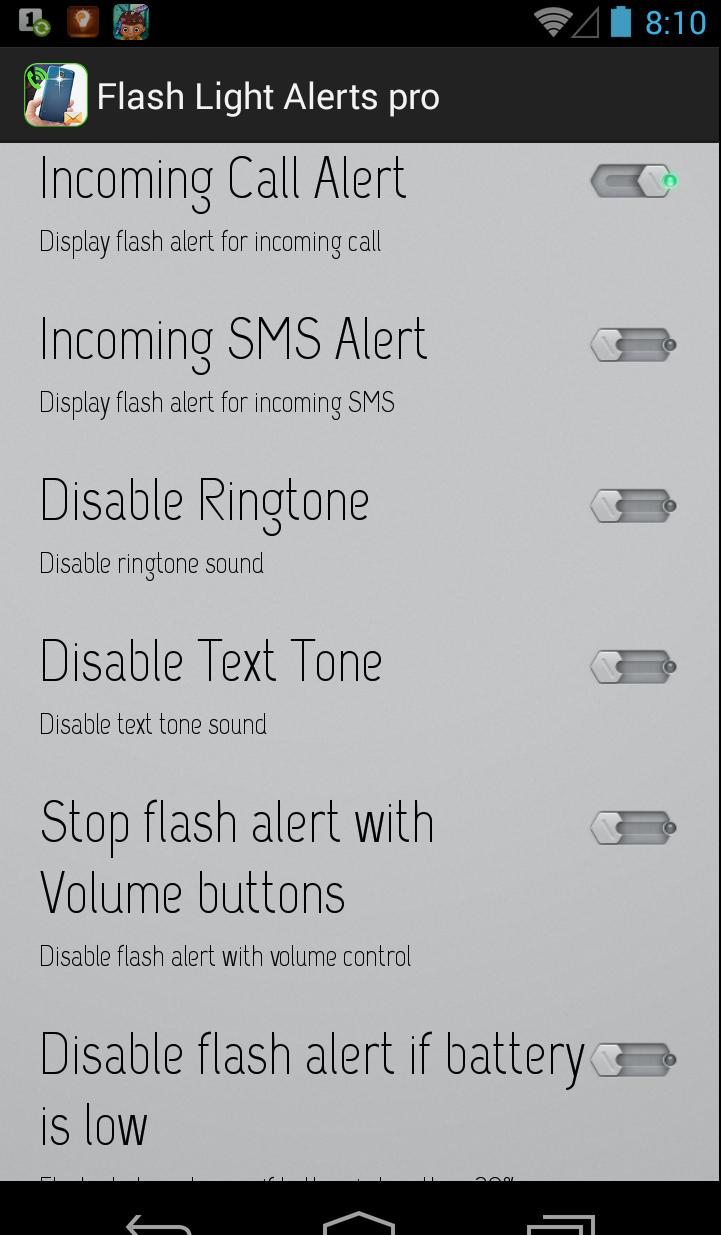Tap the Flash Light Alerts pro app icon
This screenshot has height=1235, width=721.
pyautogui.click(x=56, y=96)
